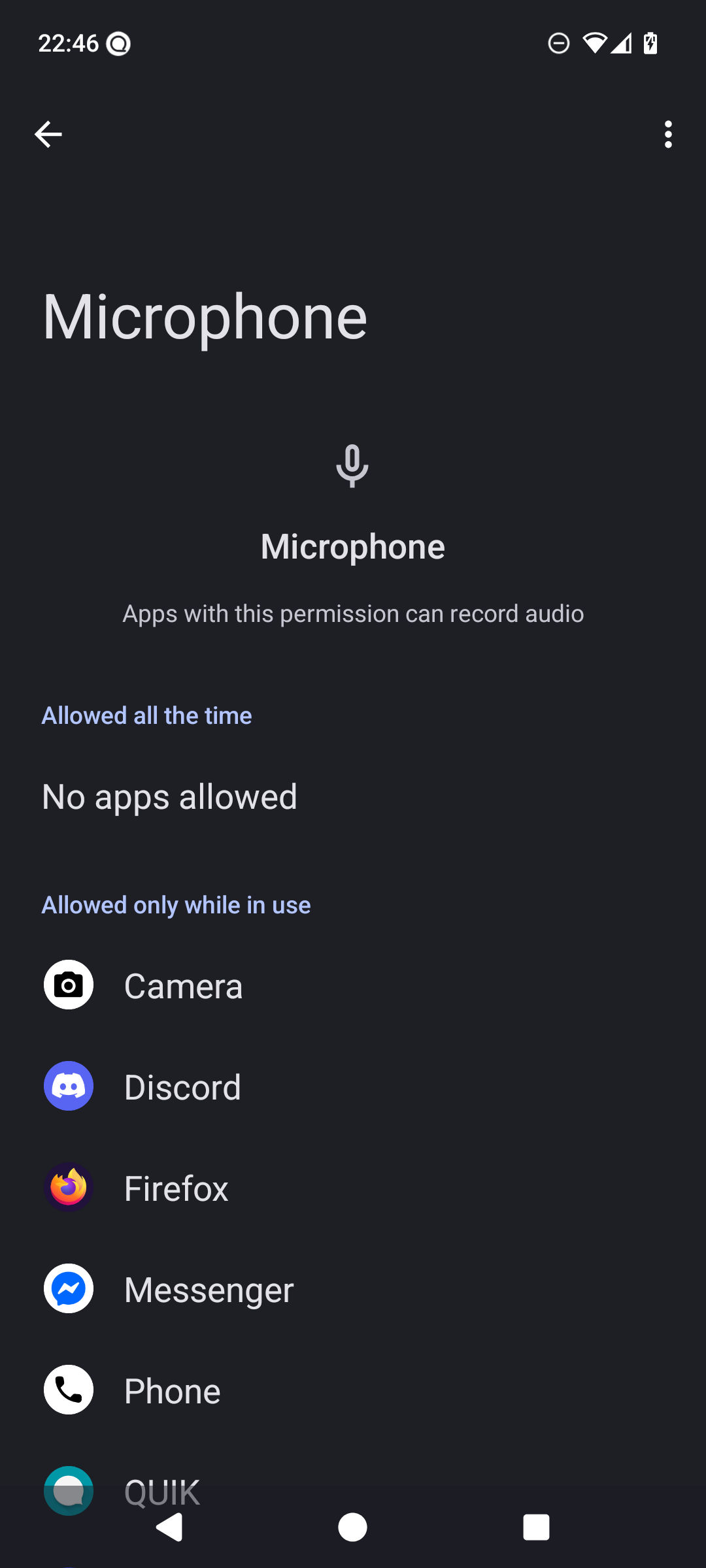Image resolution: width=706 pixels, height=1568 pixels.
Task: Open recent apps from navigation bar
Action: [x=536, y=1527]
